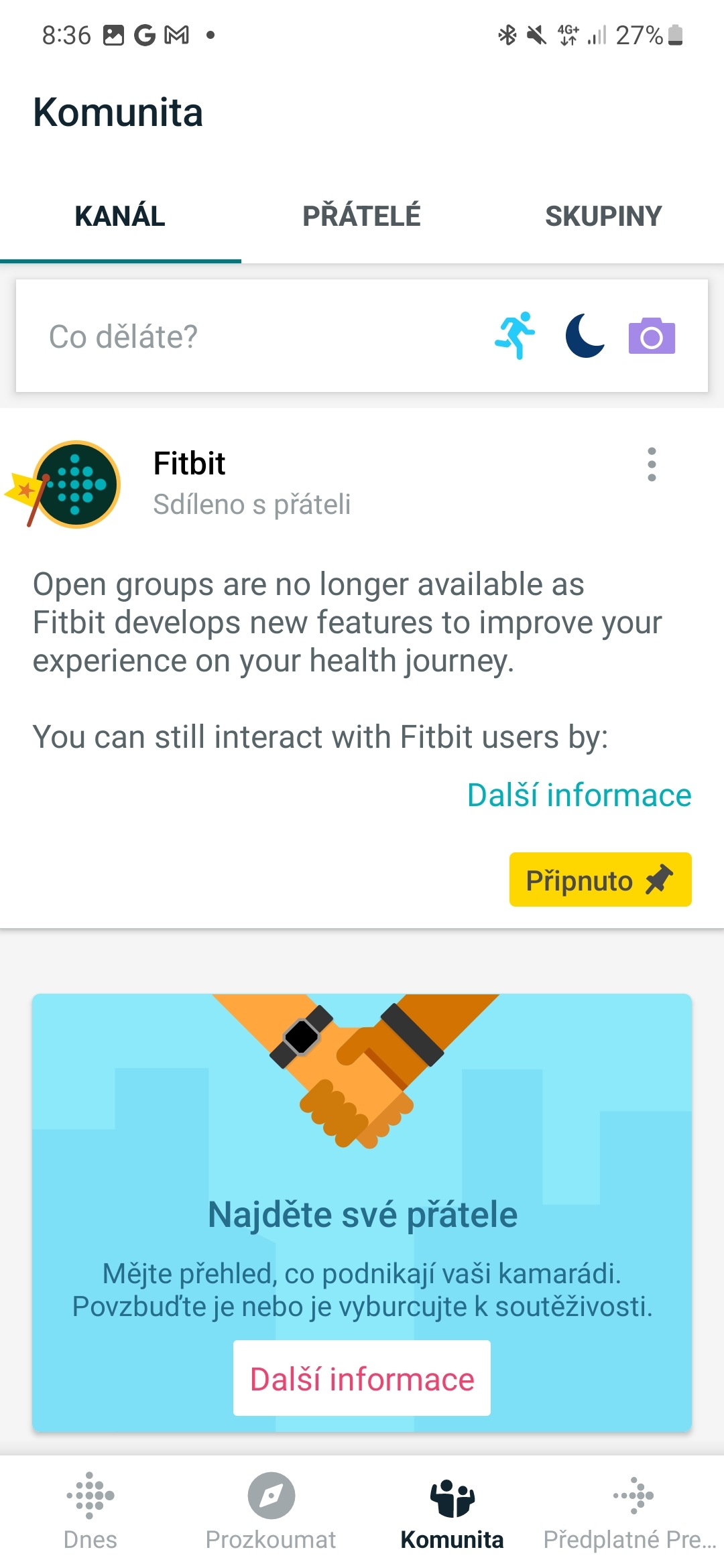724x1568 pixels.
Task: Add a photo with the camera icon
Action: click(x=652, y=336)
